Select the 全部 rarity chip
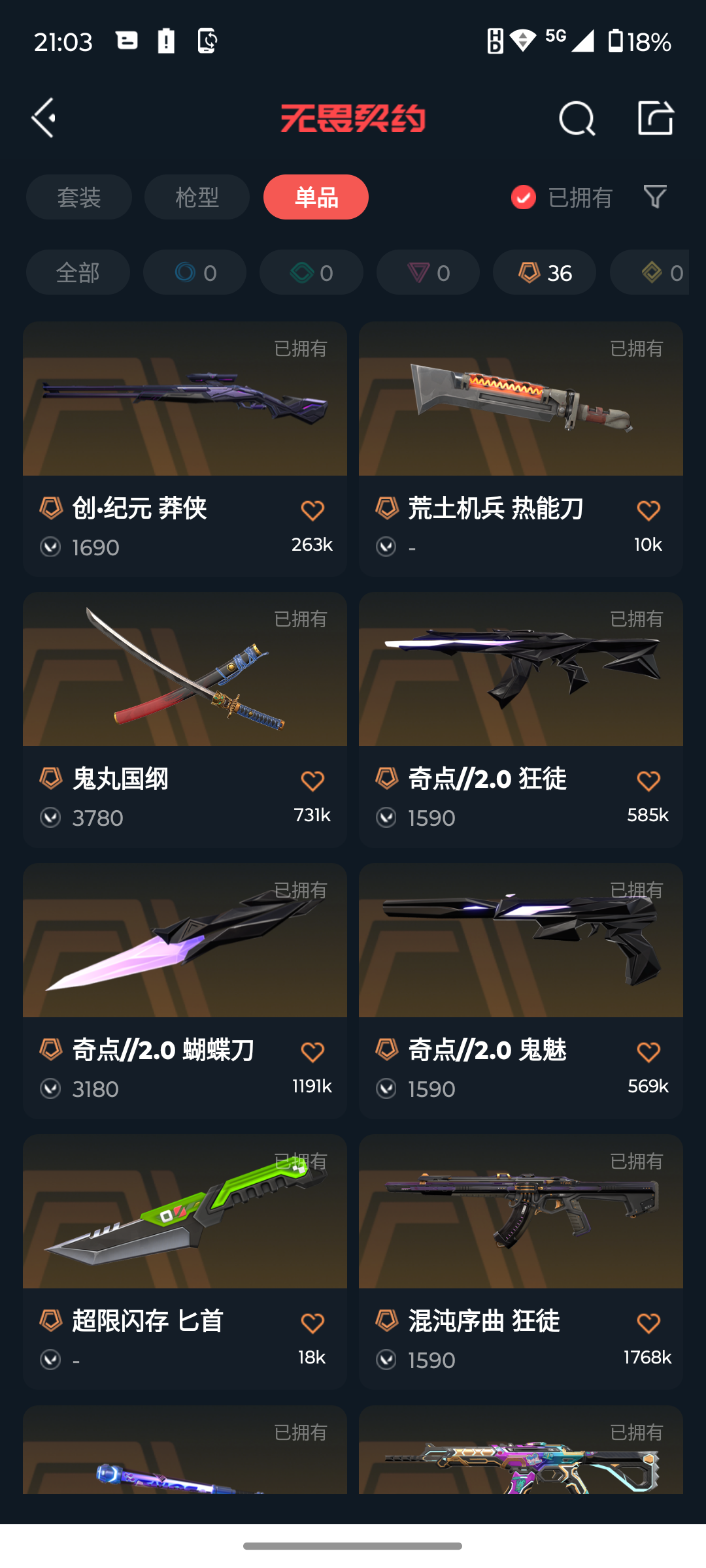Image resolution: width=706 pixels, height=1568 pixels. click(78, 272)
